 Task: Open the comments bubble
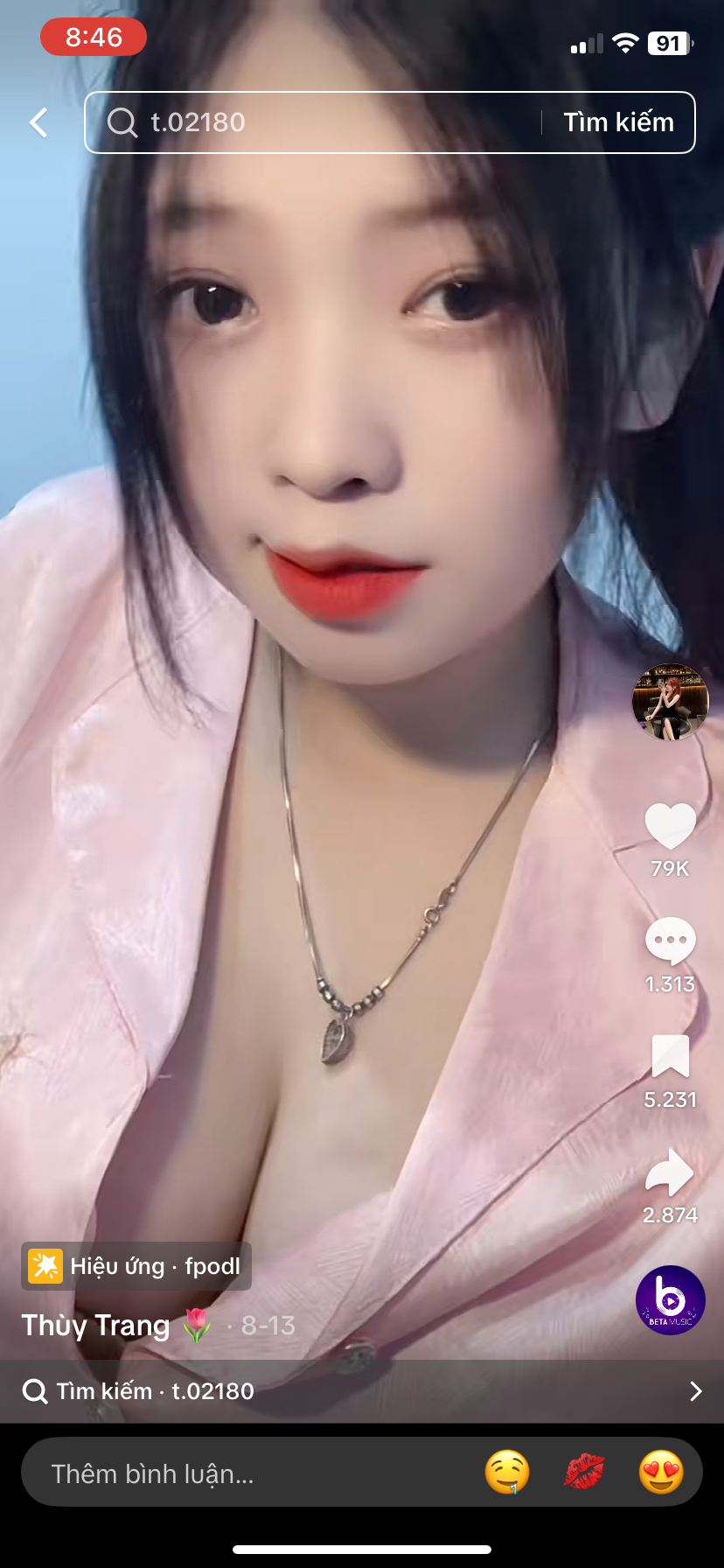point(670,941)
